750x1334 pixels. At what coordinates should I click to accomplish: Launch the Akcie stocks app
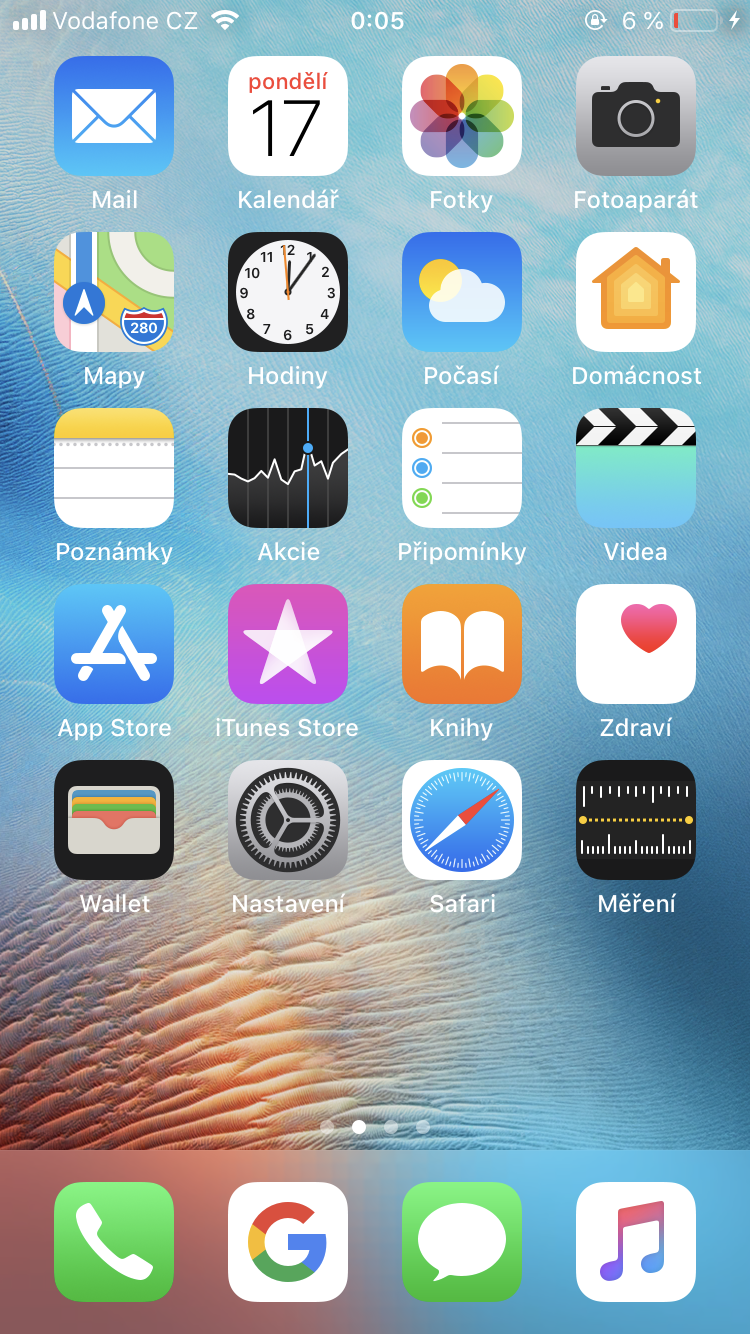point(288,468)
